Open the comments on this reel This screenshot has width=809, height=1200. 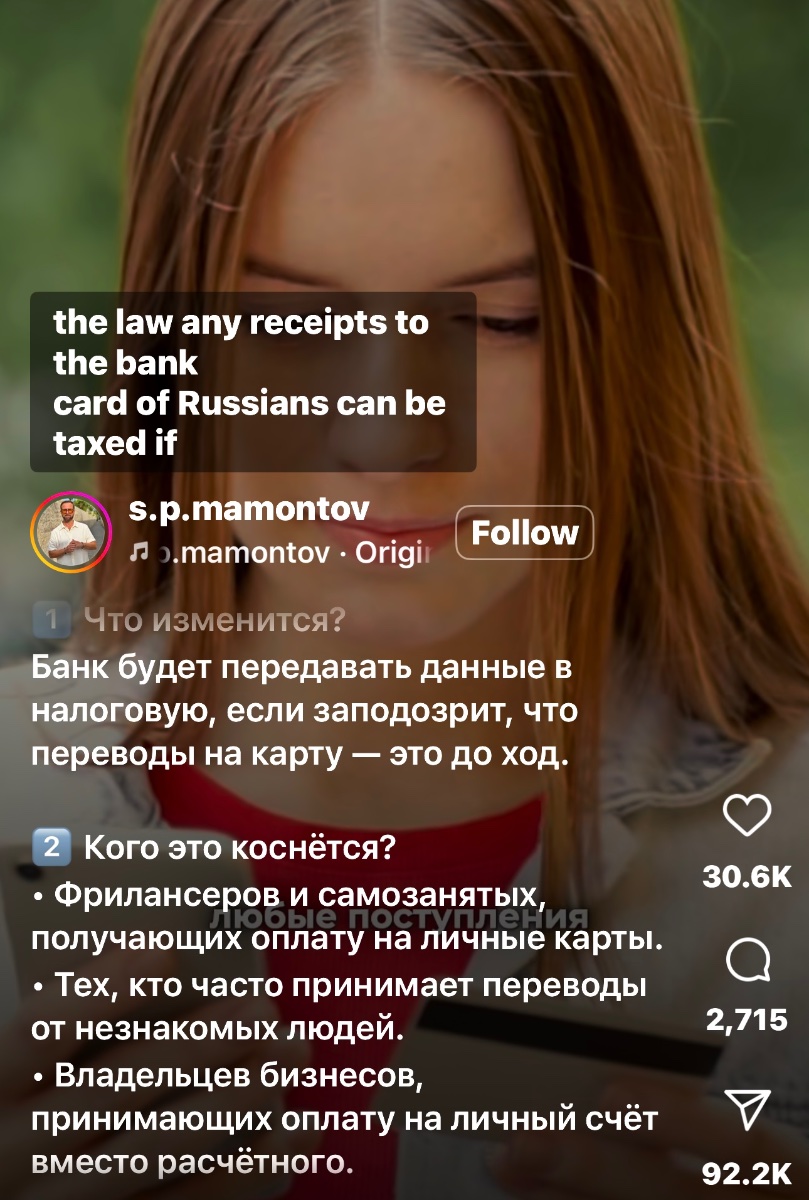click(746, 965)
